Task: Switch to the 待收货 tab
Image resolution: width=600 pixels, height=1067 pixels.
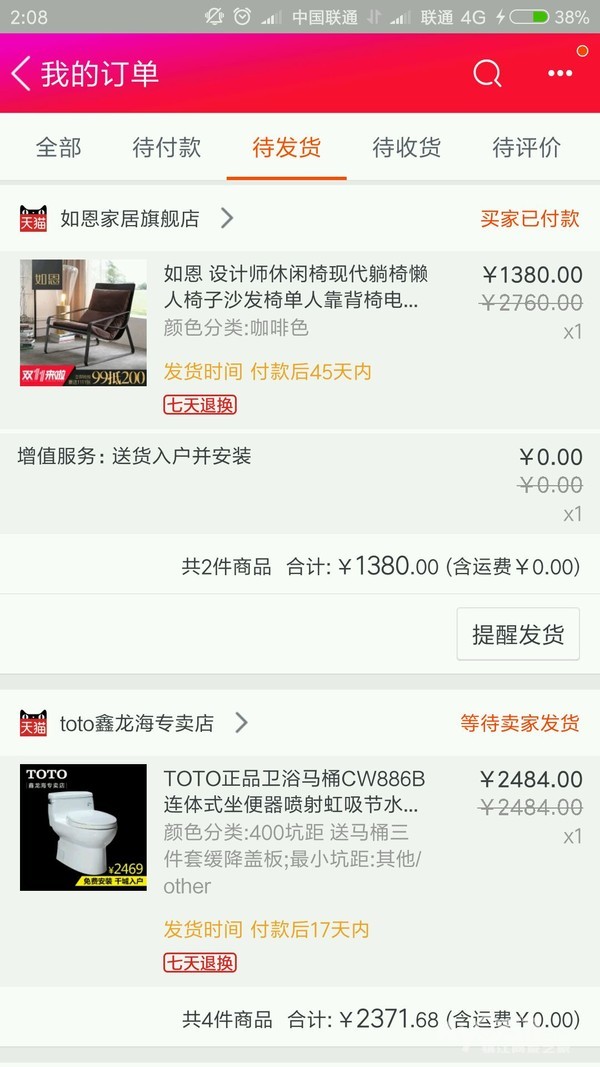Action: (407, 148)
